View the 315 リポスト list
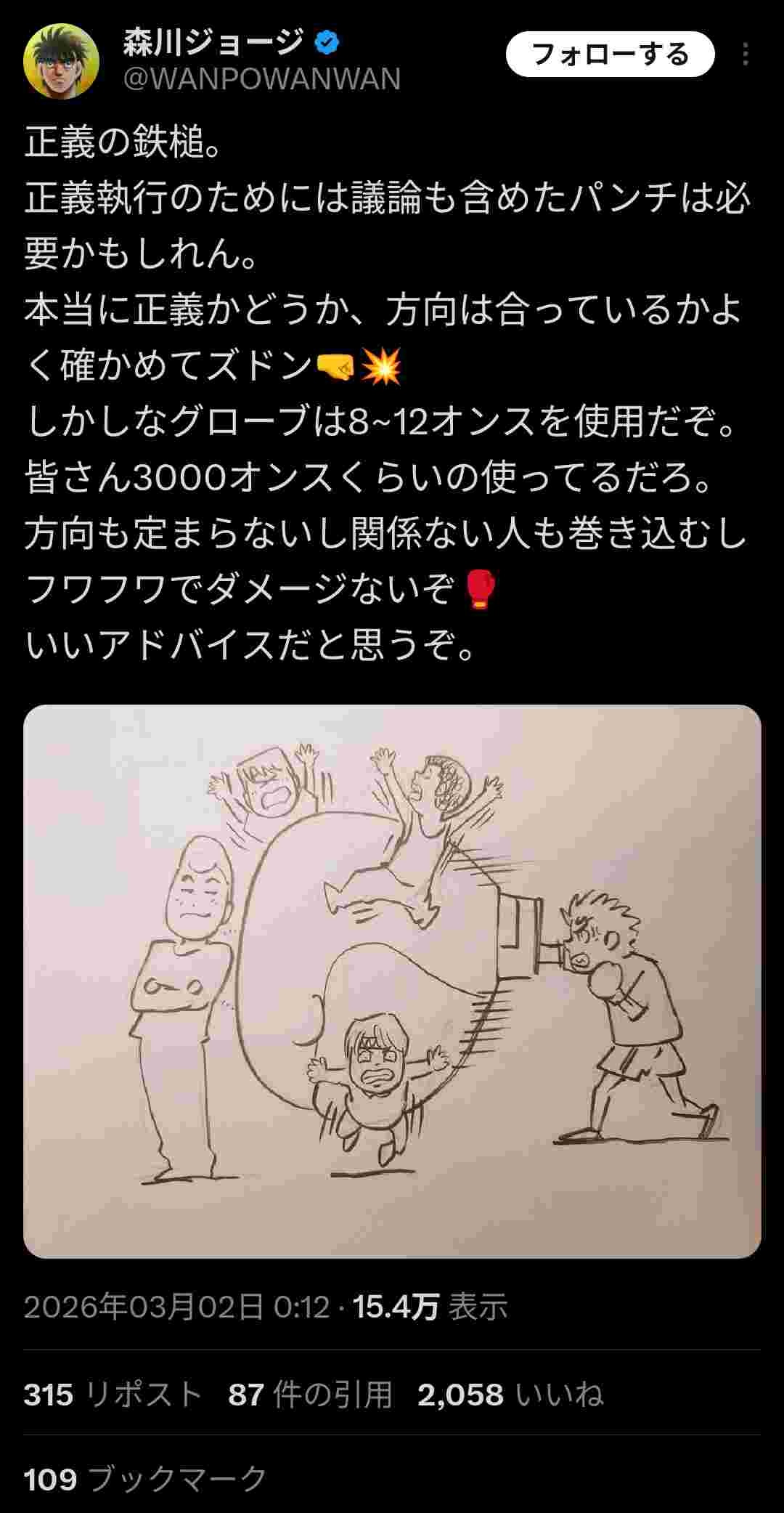Screen dimensions: 784x1513 pyautogui.click(x=113, y=1395)
